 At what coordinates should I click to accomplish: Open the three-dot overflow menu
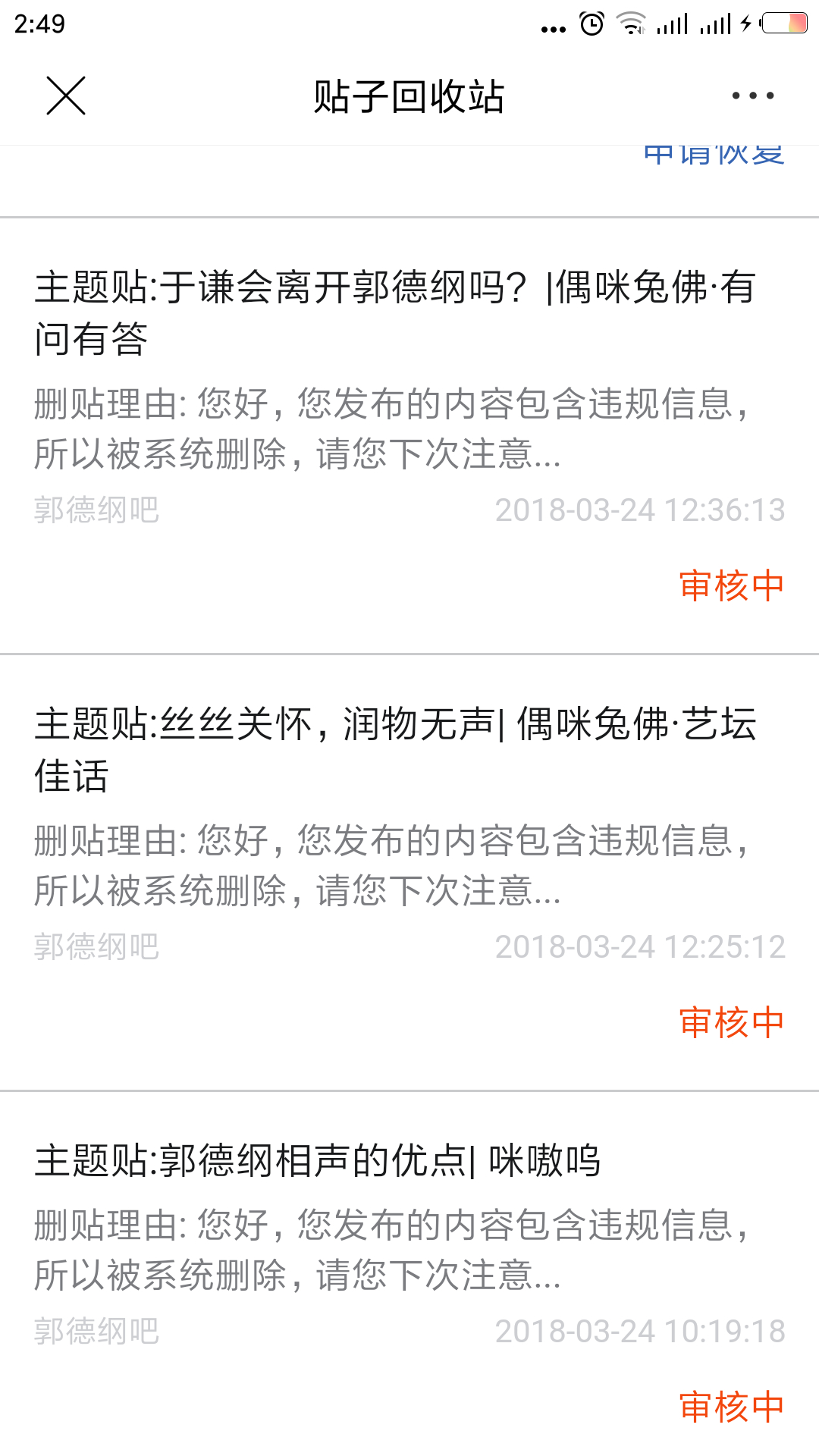(752, 96)
